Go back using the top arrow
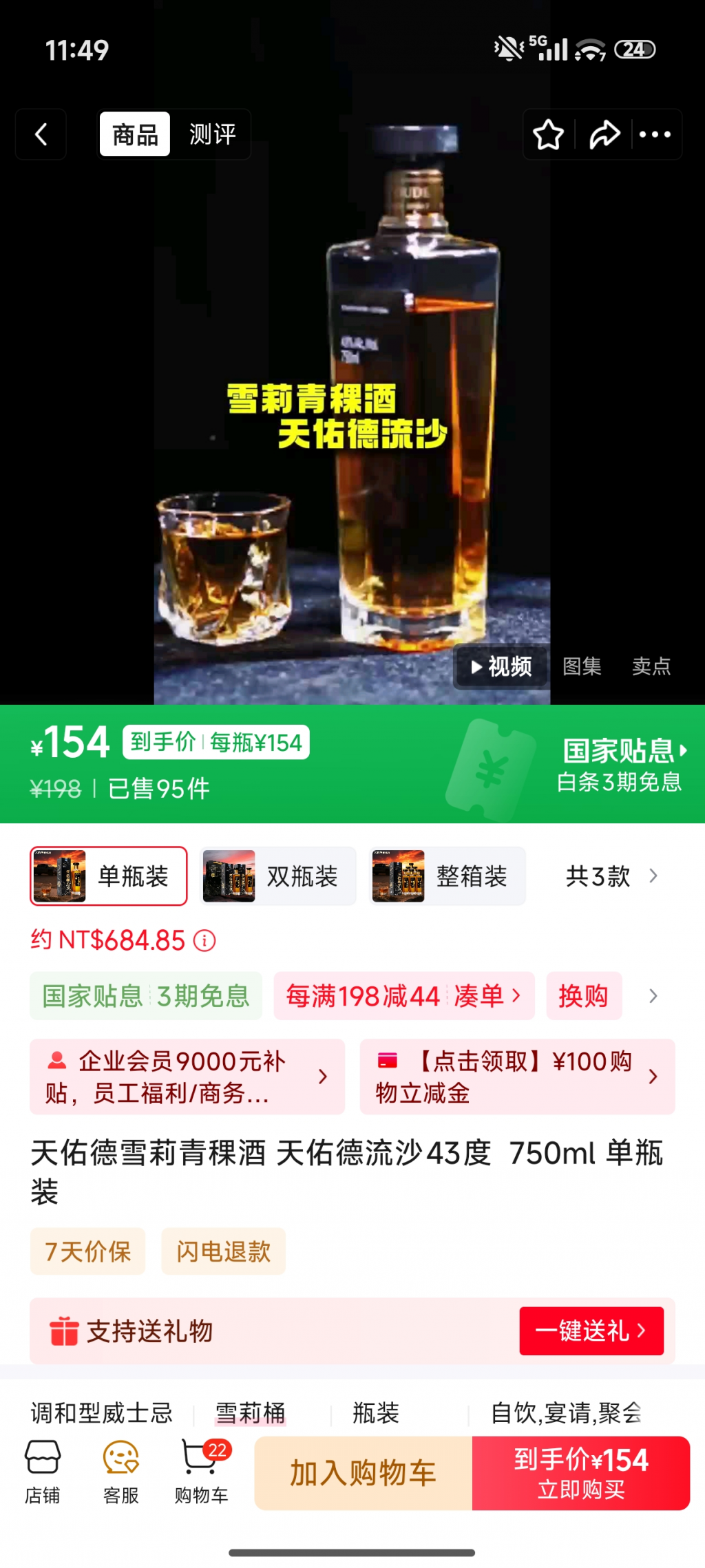This screenshot has height=1568, width=705. 41,134
